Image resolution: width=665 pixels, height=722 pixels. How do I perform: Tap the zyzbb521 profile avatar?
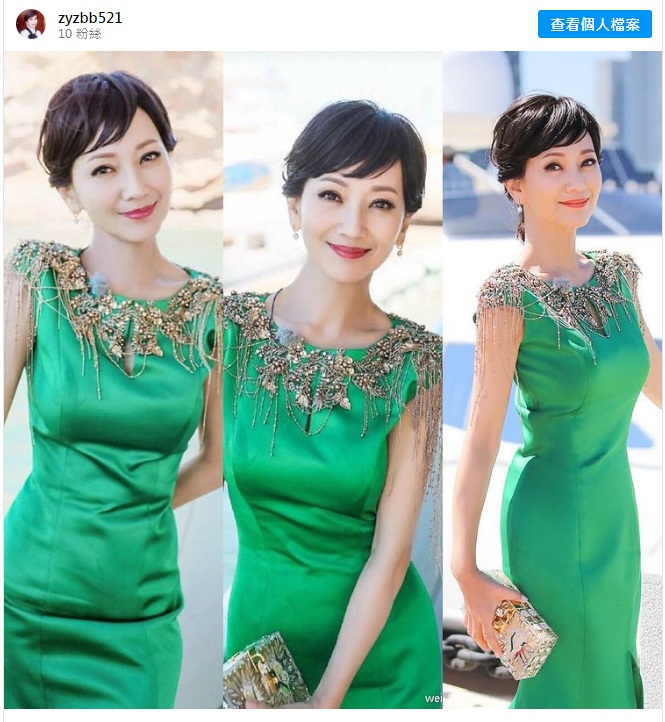click(31, 24)
